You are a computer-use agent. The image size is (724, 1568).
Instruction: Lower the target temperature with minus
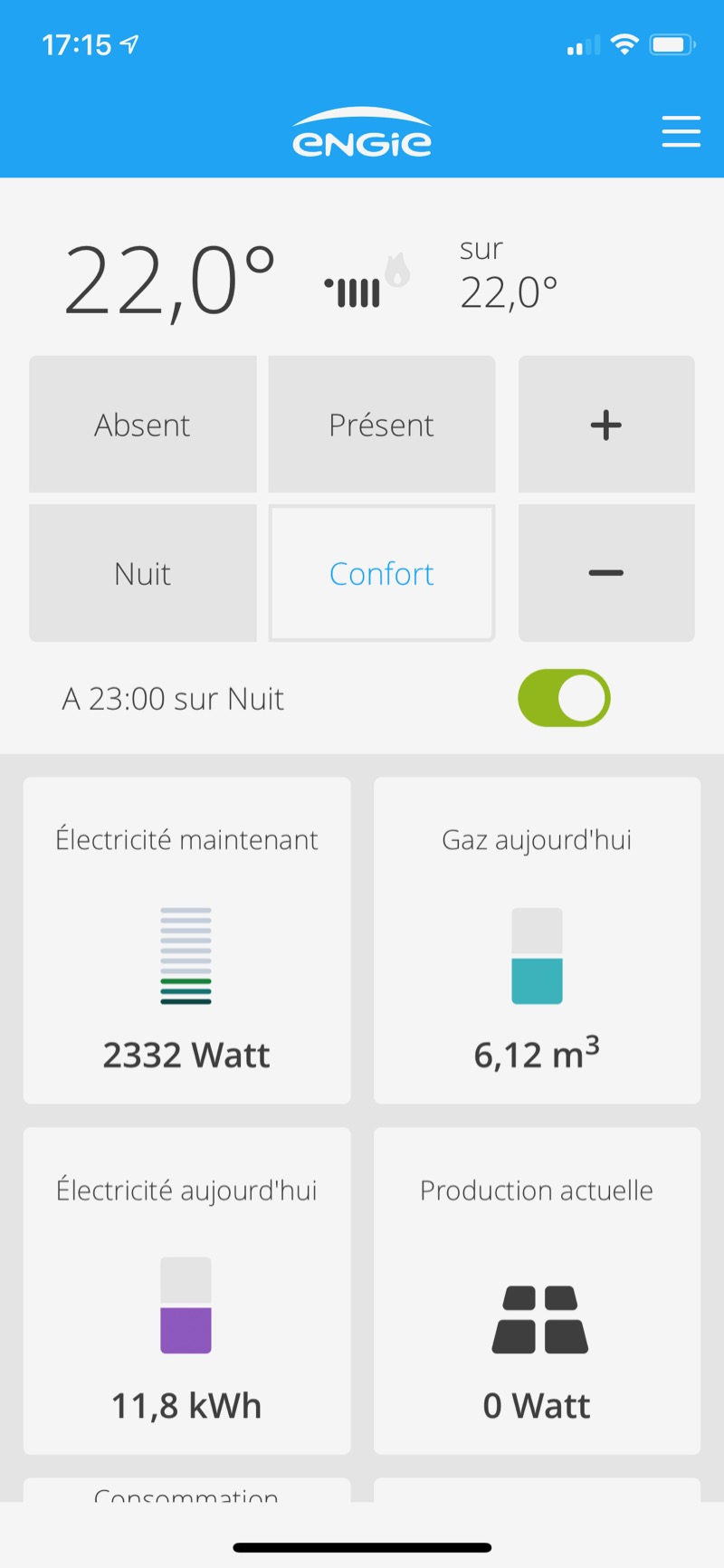tap(606, 573)
